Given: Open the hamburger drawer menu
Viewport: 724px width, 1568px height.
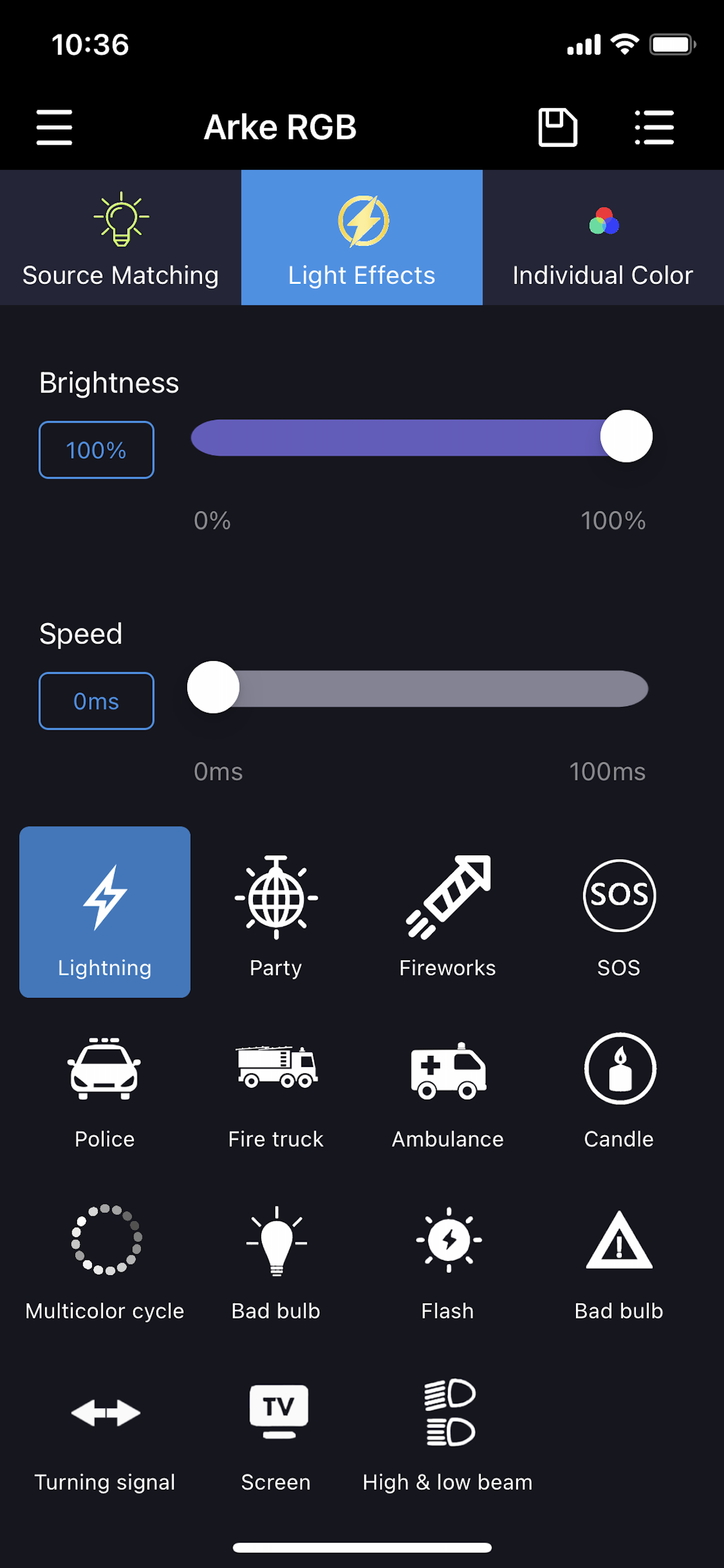Looking at the screenshot, I should 54,127.
